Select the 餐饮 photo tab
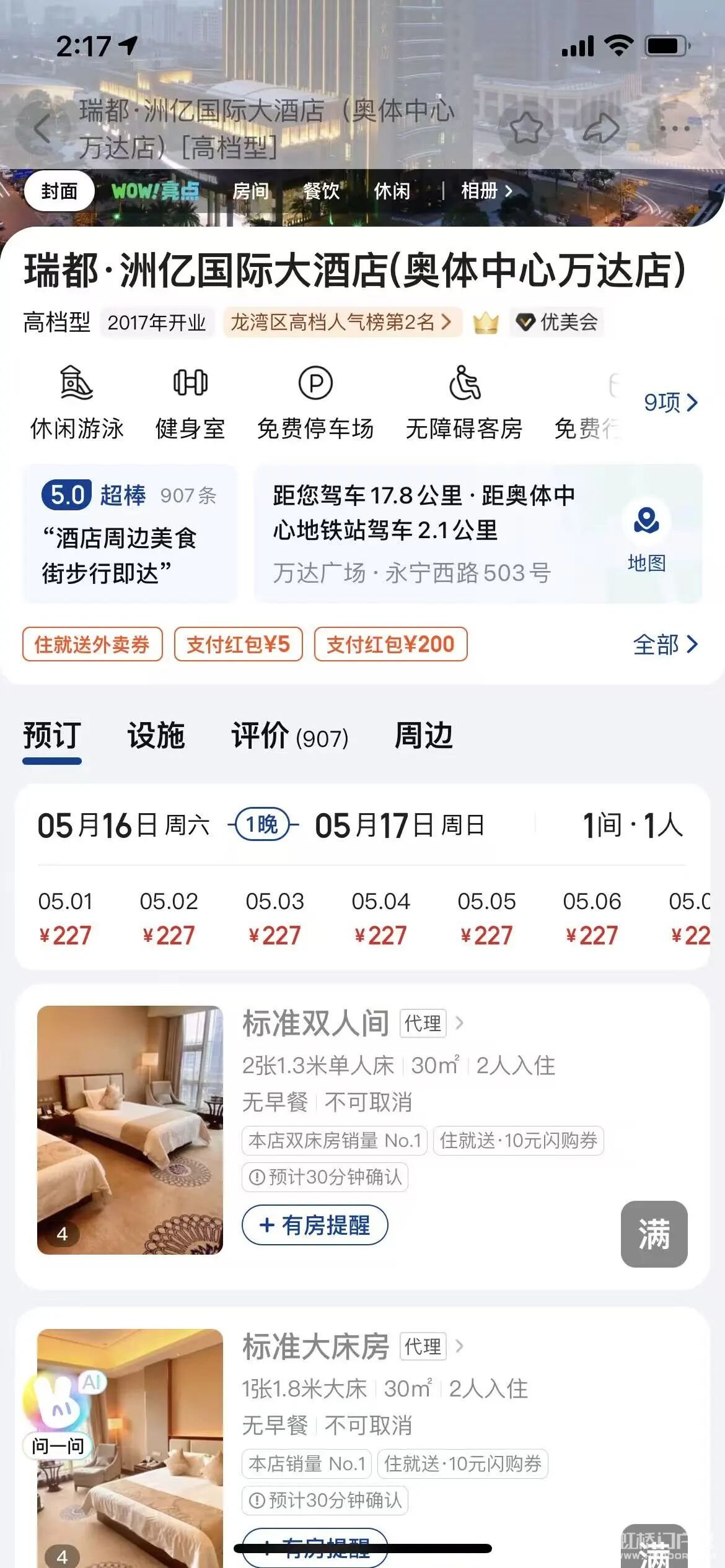 click(322, 191)
